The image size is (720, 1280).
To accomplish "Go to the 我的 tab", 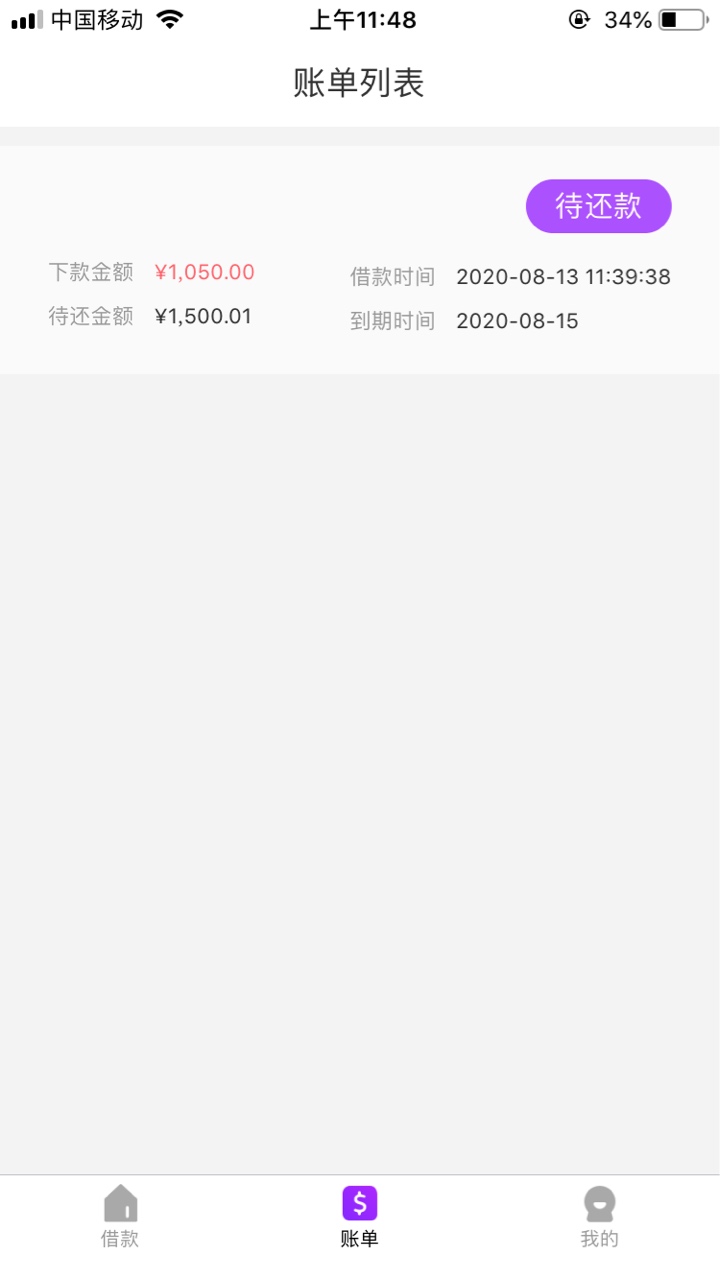I will pos(600,1217).
